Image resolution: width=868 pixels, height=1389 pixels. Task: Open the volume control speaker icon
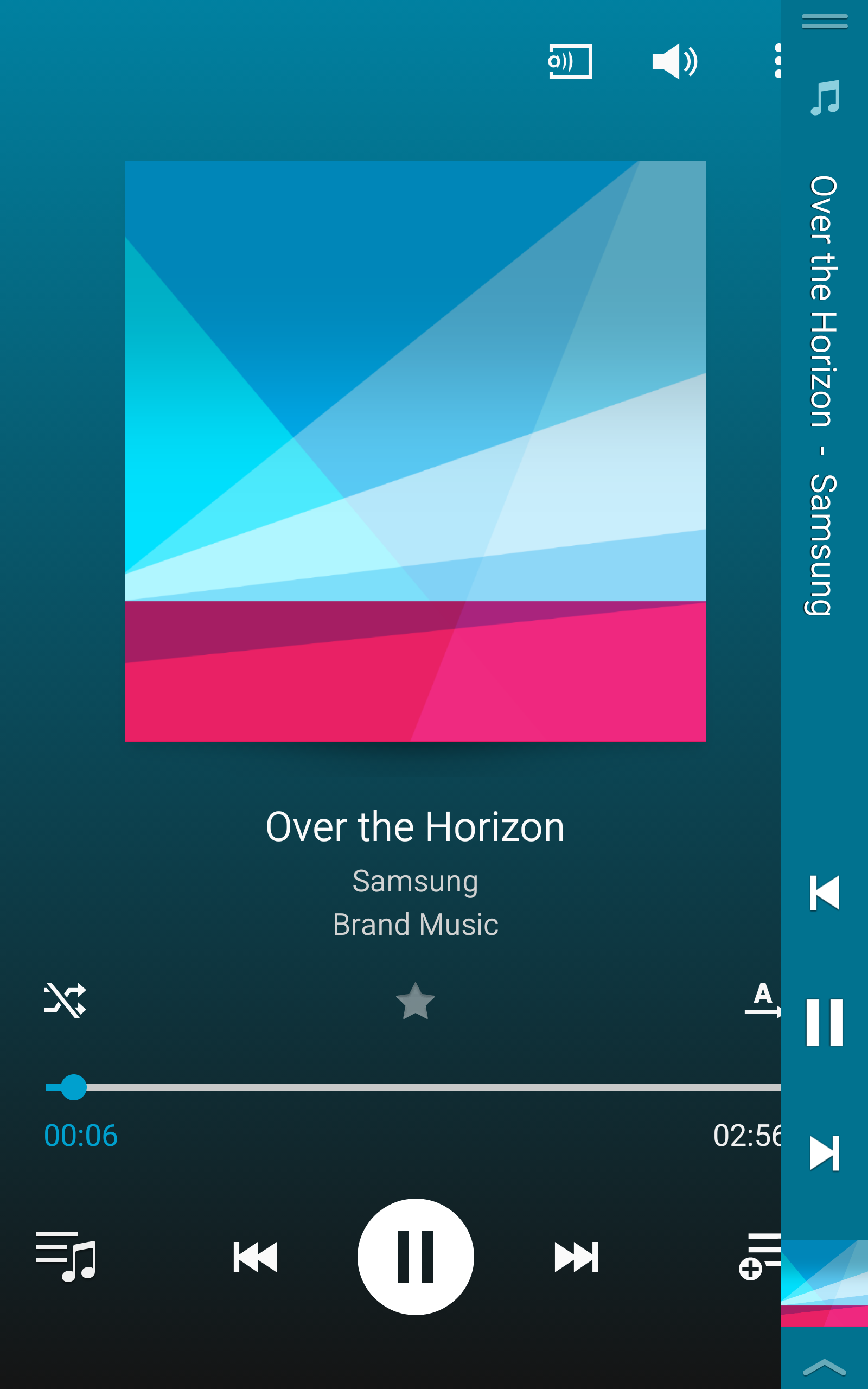pos(674,61)
